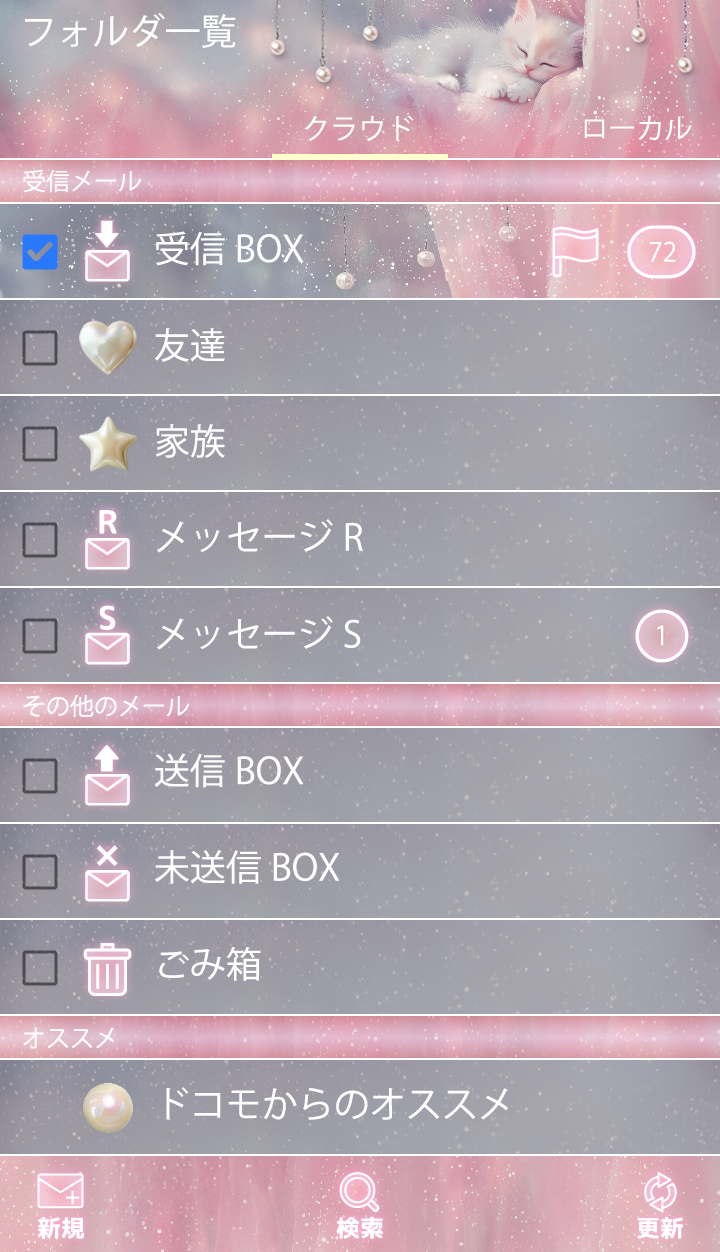Image resolution: width=720 pixels, height=1252 pixels.
Task: Select the クラウド tab
Action: 359,128
